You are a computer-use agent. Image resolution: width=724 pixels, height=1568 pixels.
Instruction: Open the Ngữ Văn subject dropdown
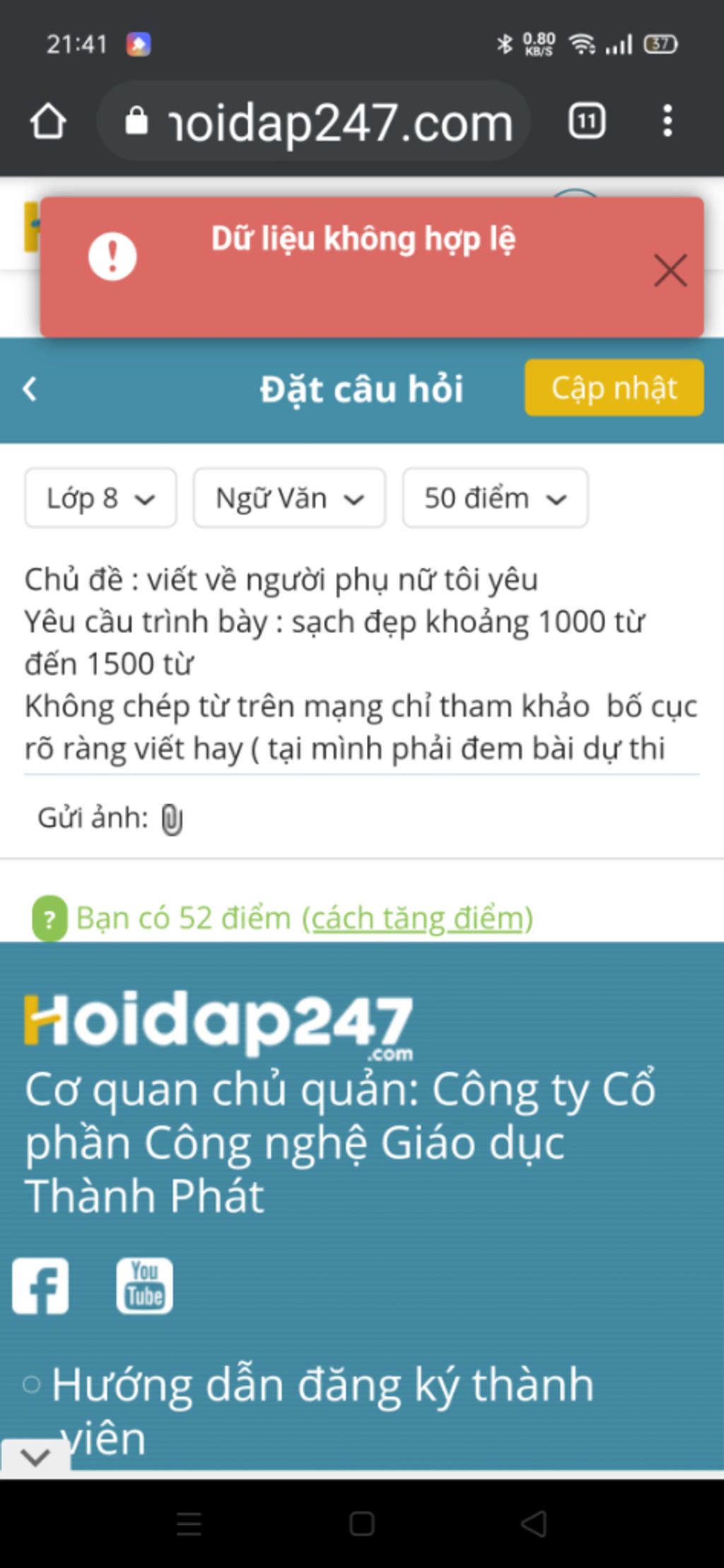(x=289, y=498)
